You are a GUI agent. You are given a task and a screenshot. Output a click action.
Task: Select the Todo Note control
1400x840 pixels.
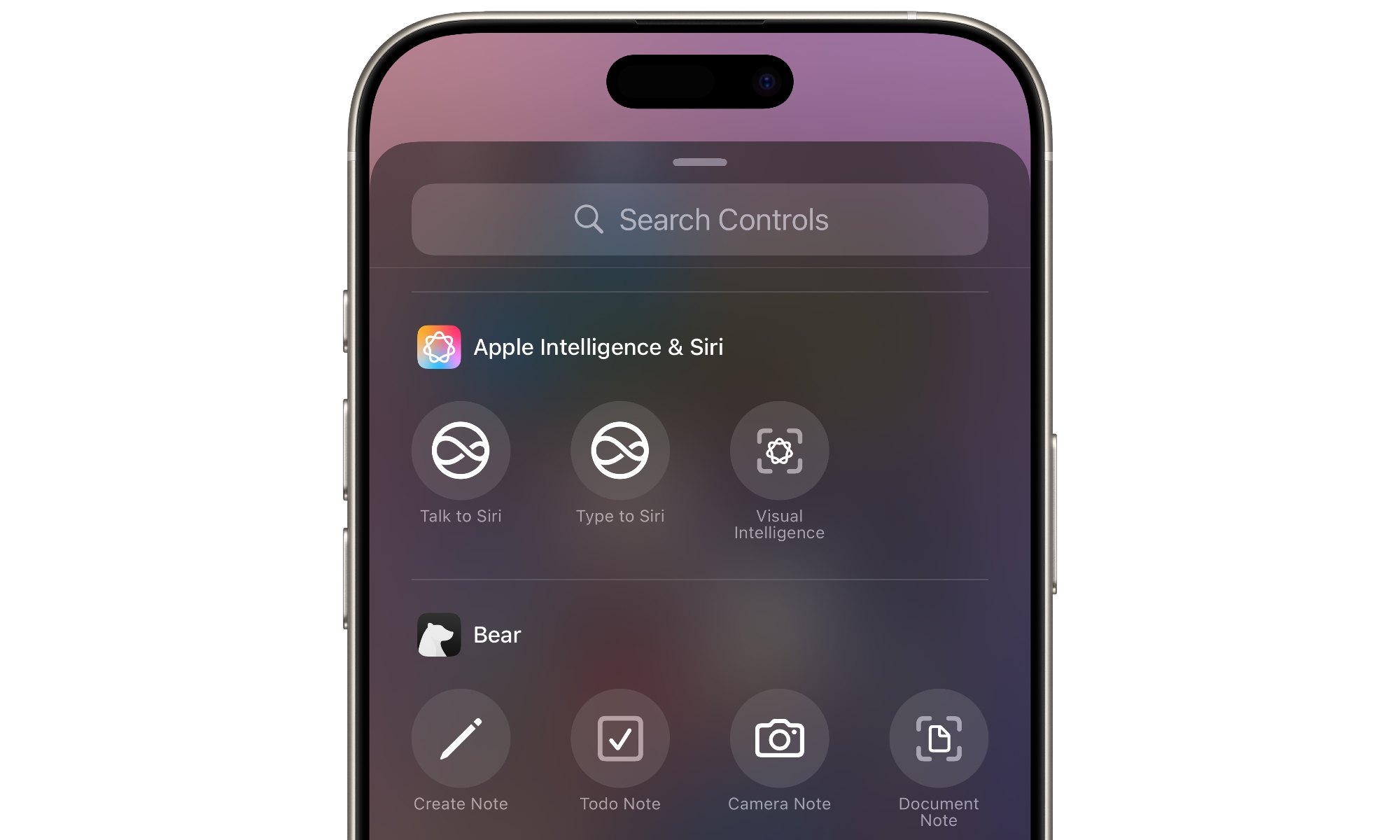[620, 738]
